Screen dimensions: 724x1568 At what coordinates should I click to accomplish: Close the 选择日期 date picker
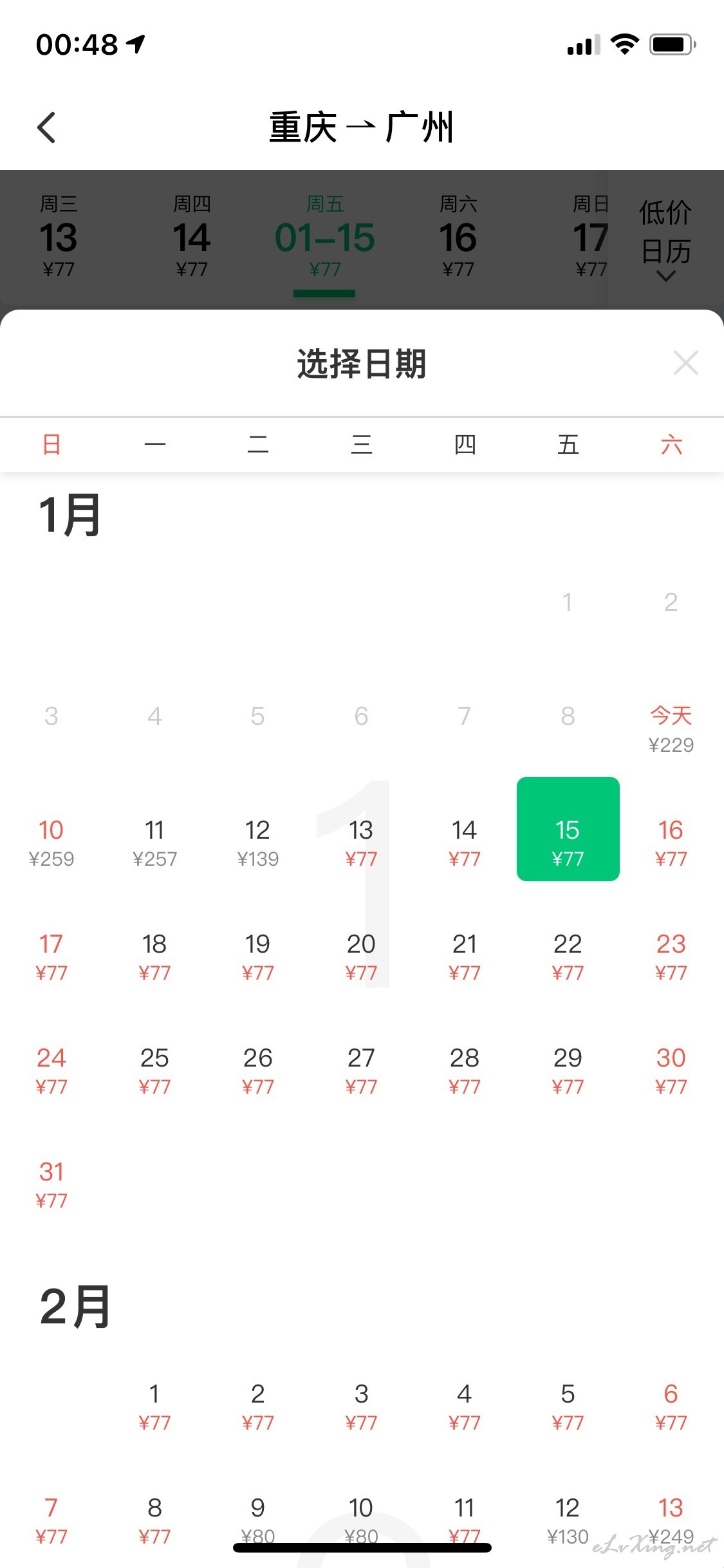tap(685, 363)
